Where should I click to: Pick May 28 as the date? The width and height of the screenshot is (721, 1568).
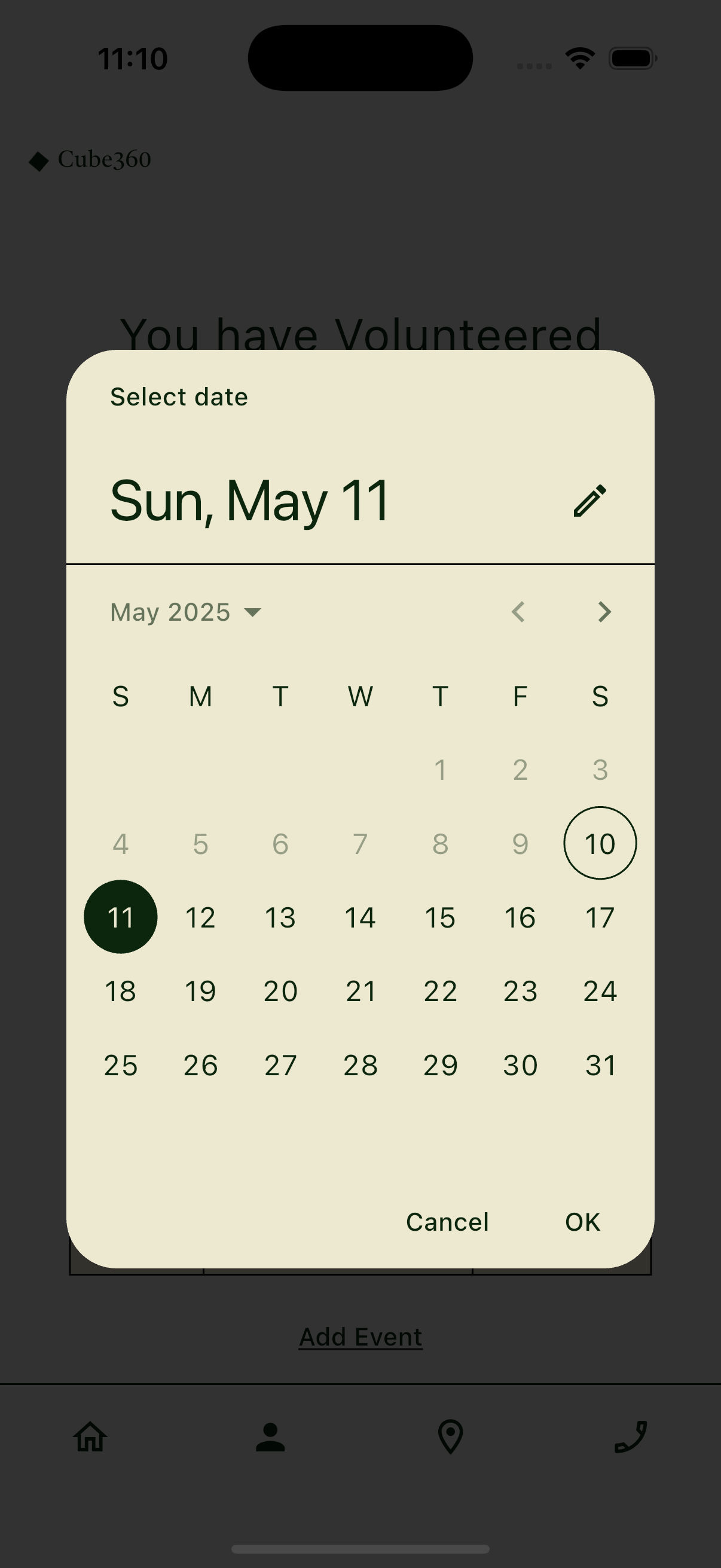(360, 1064)
